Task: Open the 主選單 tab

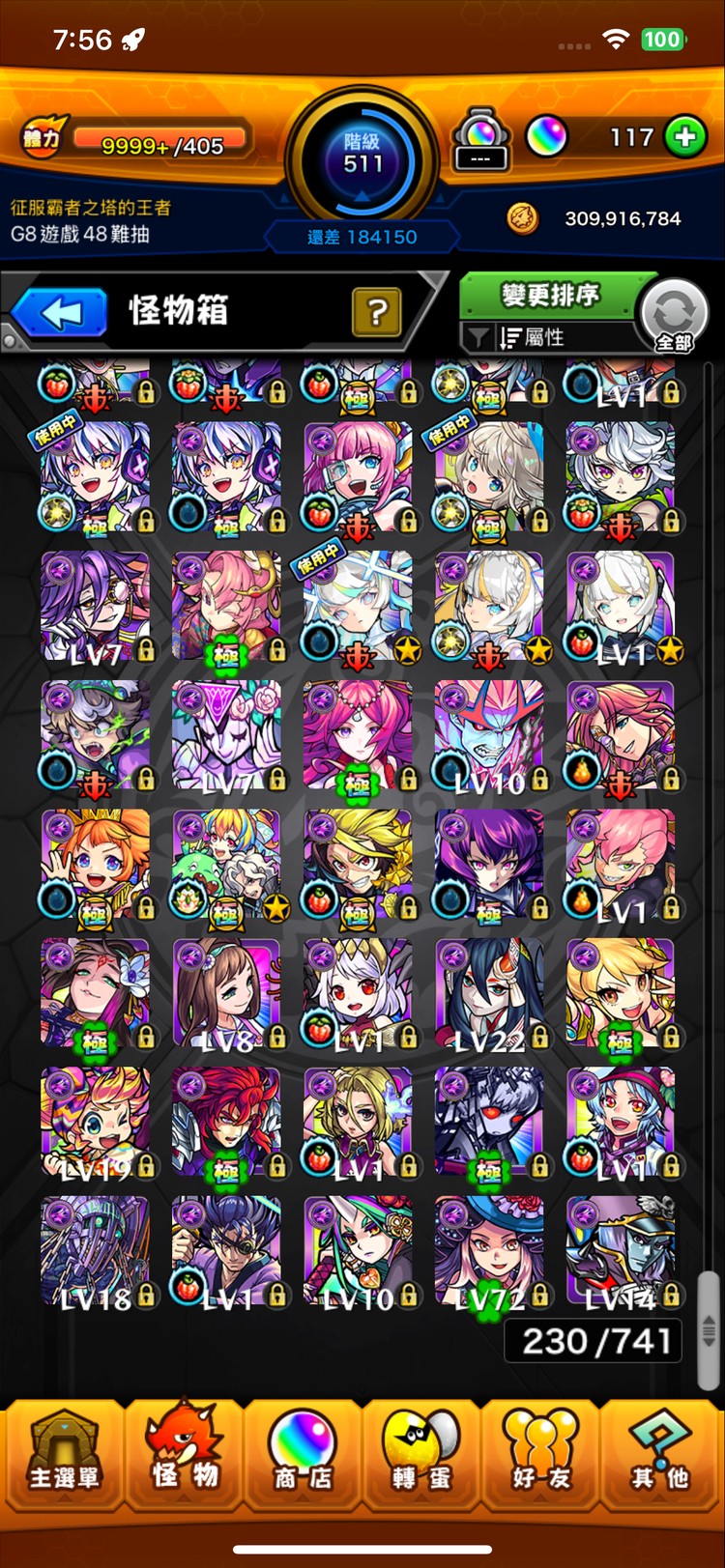Action: [x=63, y=1454]
